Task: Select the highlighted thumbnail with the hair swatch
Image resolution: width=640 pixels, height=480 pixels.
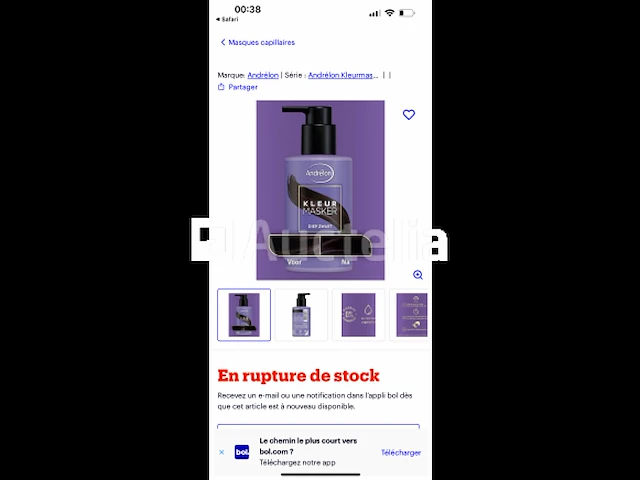Action: [244, 315]
